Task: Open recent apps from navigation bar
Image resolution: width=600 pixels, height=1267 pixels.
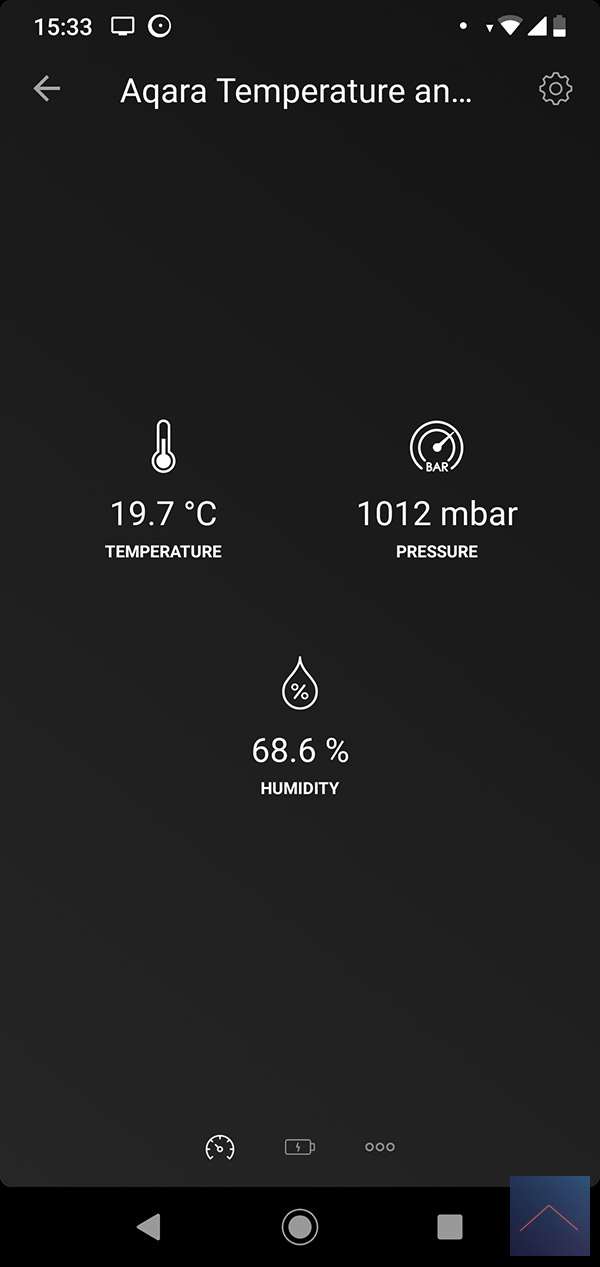Action: [450, 1226]
